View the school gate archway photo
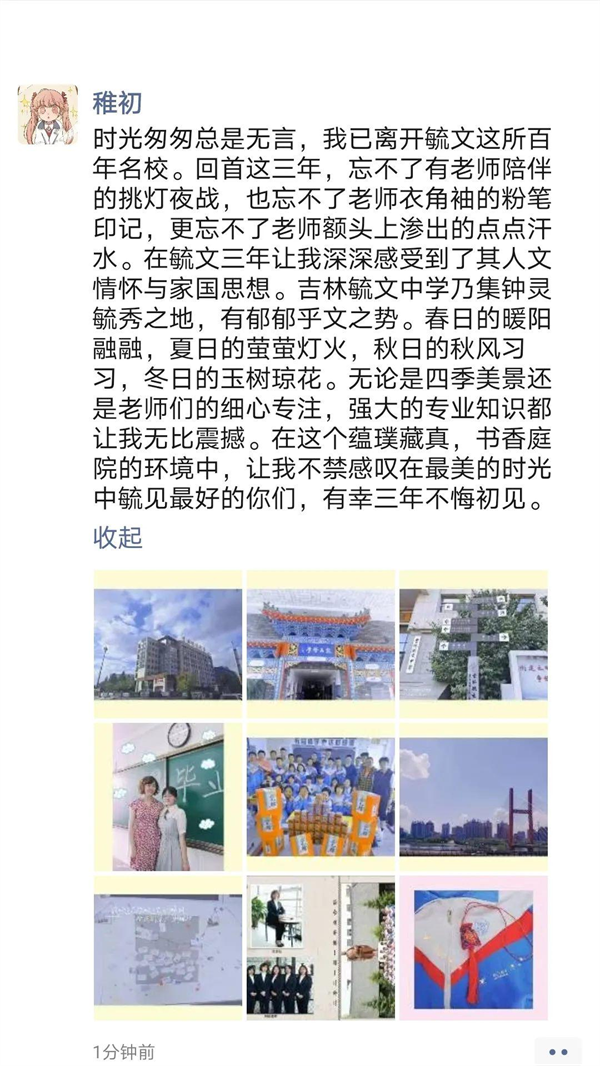Screen dimensions: 600x1066 click(320, 643)
